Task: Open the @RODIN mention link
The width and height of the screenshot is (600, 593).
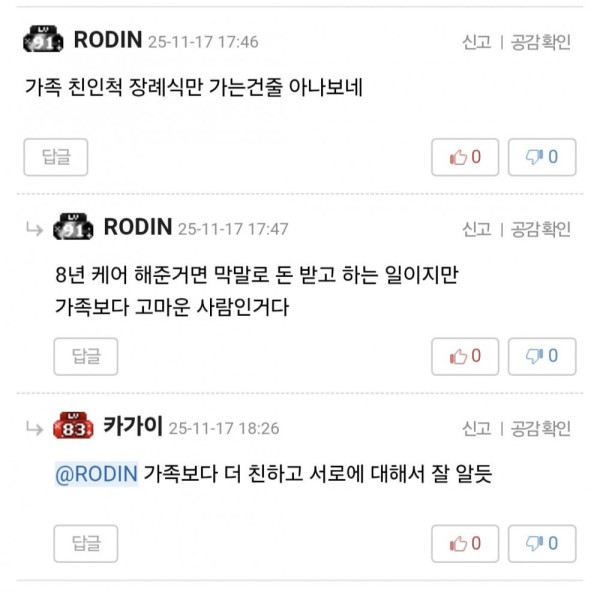Action: pyautogui.click(x=97, y=474)
